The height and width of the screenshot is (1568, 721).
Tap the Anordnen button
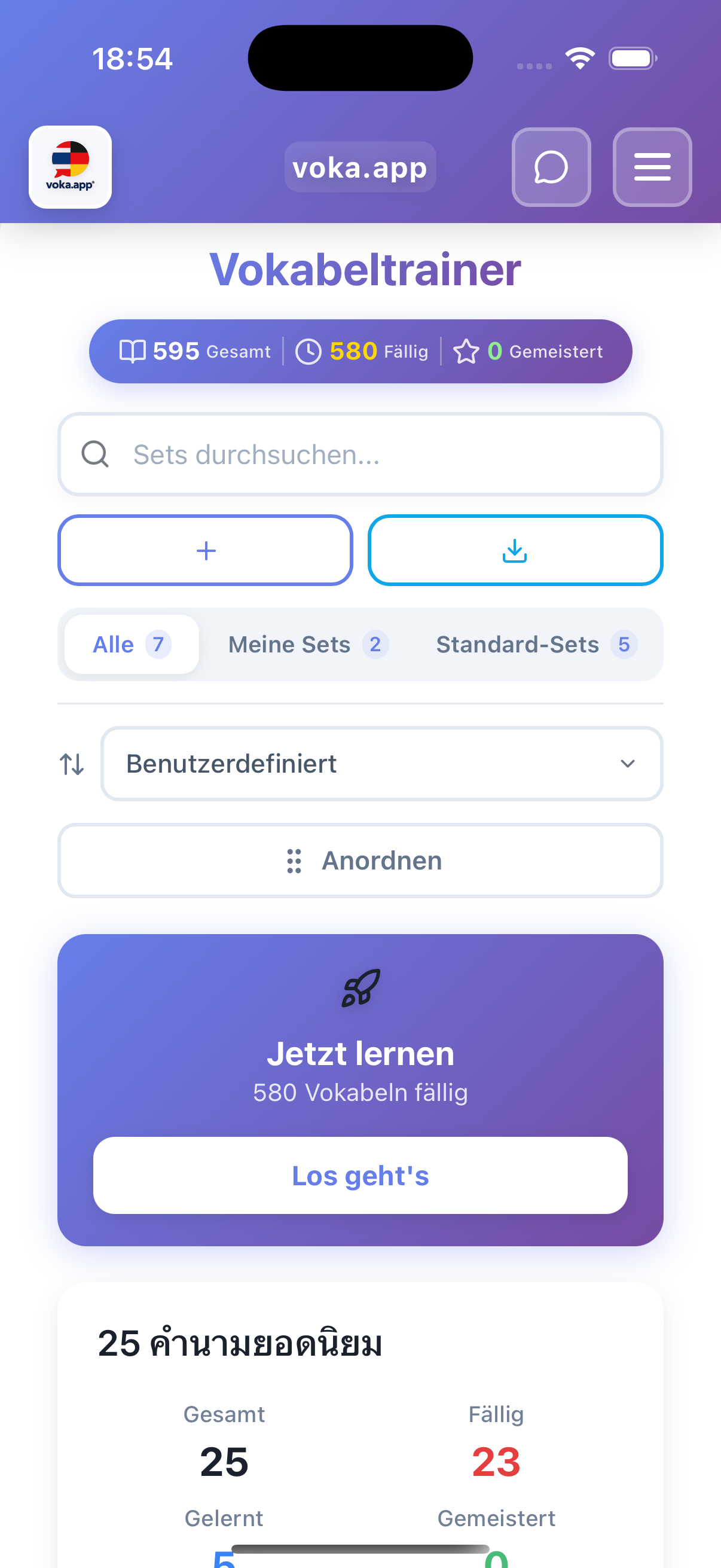[x=360, y=860]
